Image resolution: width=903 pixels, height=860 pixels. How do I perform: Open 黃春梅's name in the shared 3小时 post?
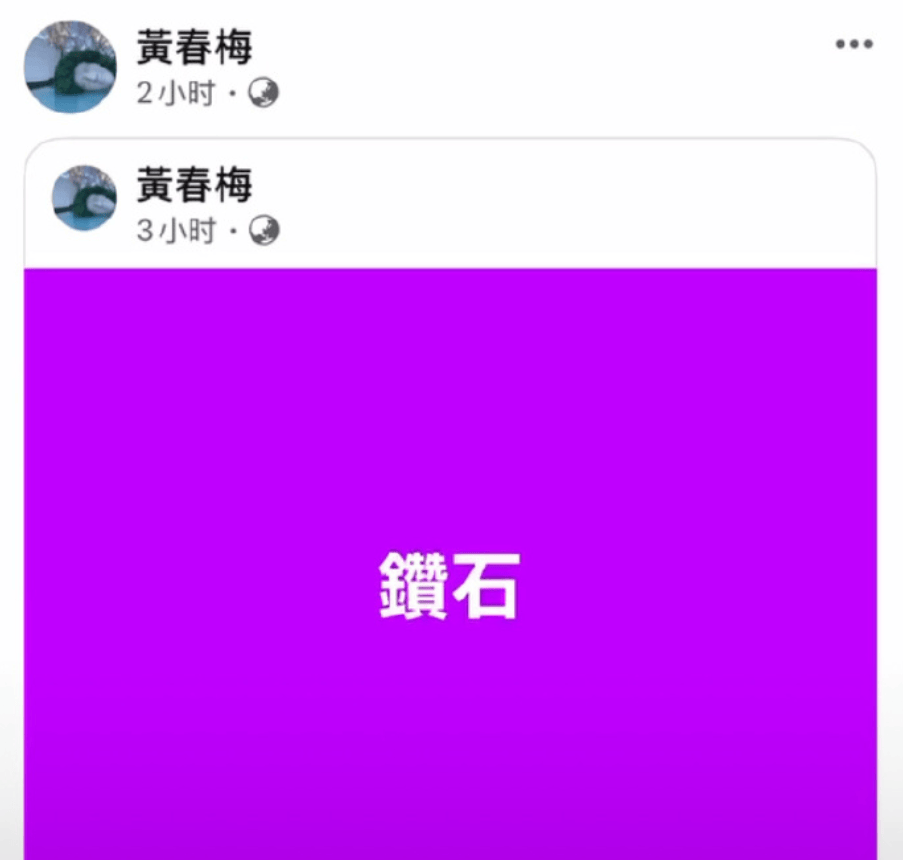(x=194, y=186)
